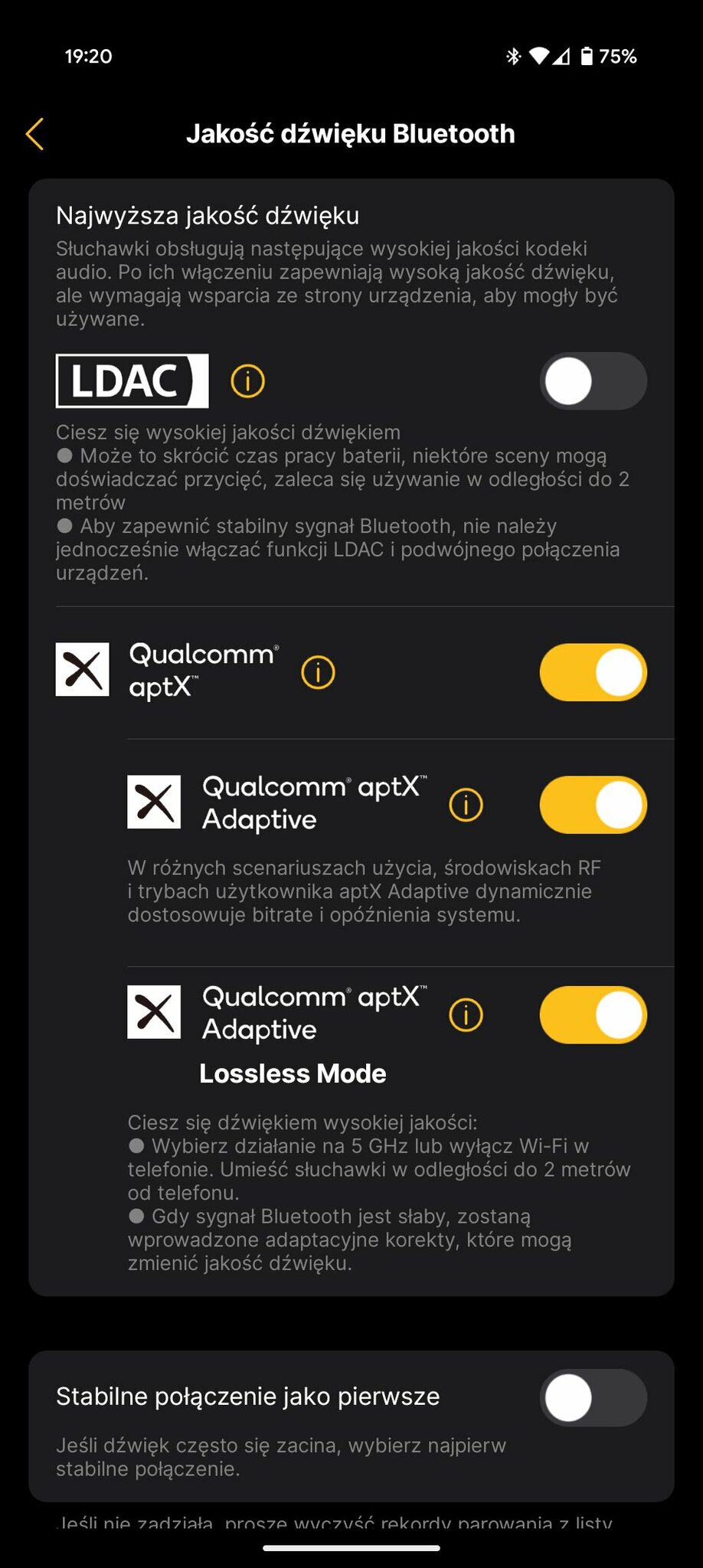703x1568 pixels.
Task: Disable the aptX Adaptive switch above Lossless Mode
Action: pyautogui.click(x=593, y=805)
